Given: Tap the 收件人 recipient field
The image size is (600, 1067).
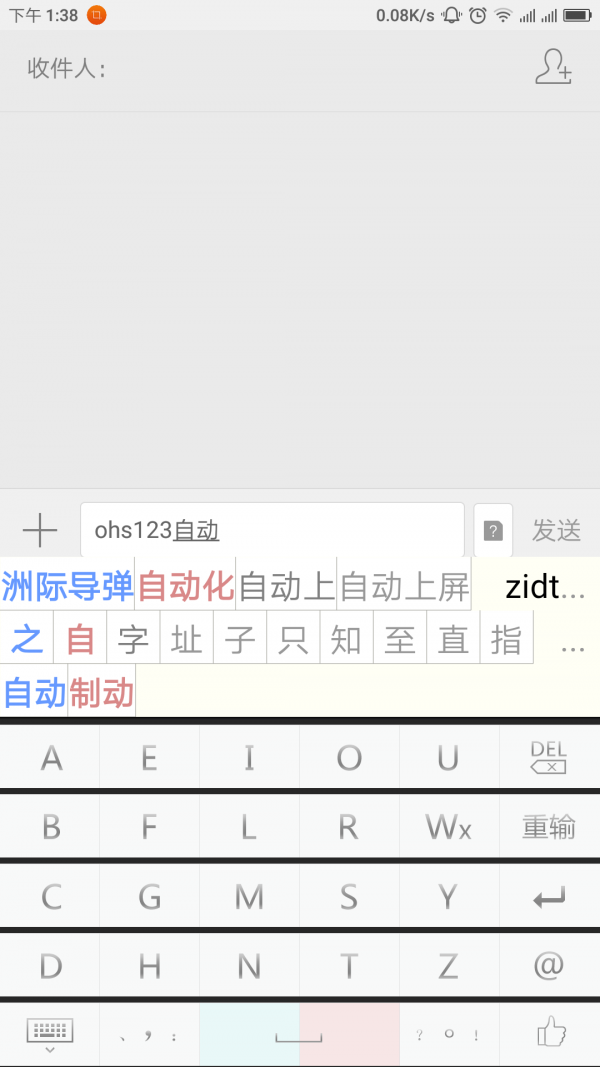Looking at the screenshot, I should coord(300,69).
